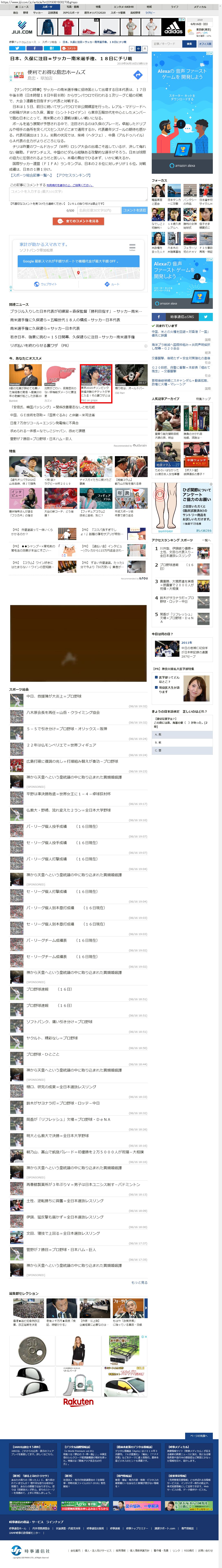
Task: Open the もっと見る link under sports list
Action: (x=139, y=1283)
